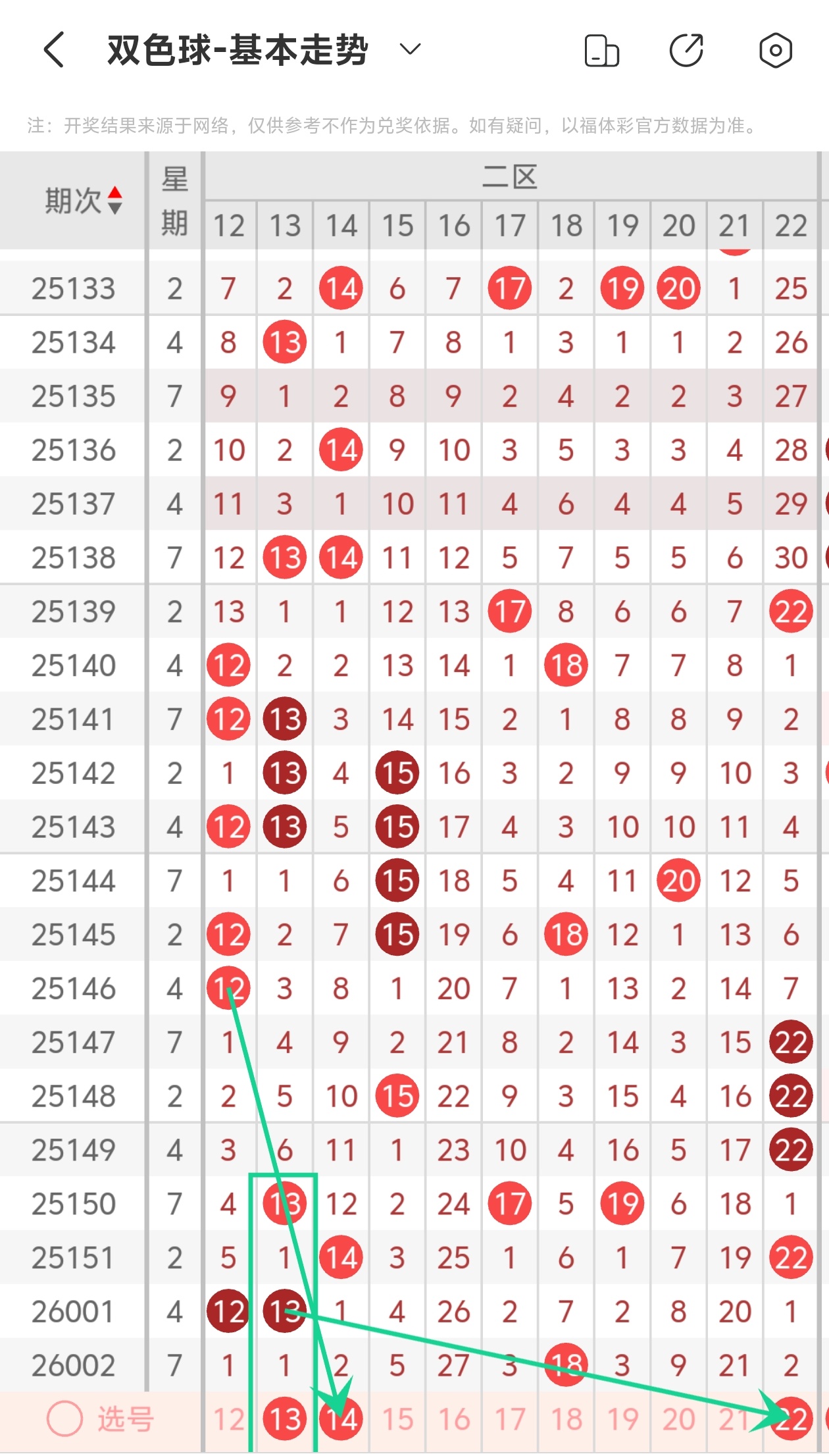Select number 12 in the 选号 row
Image resolution: width=829 pixels, height=1456 pixels.
(228, 1420)
